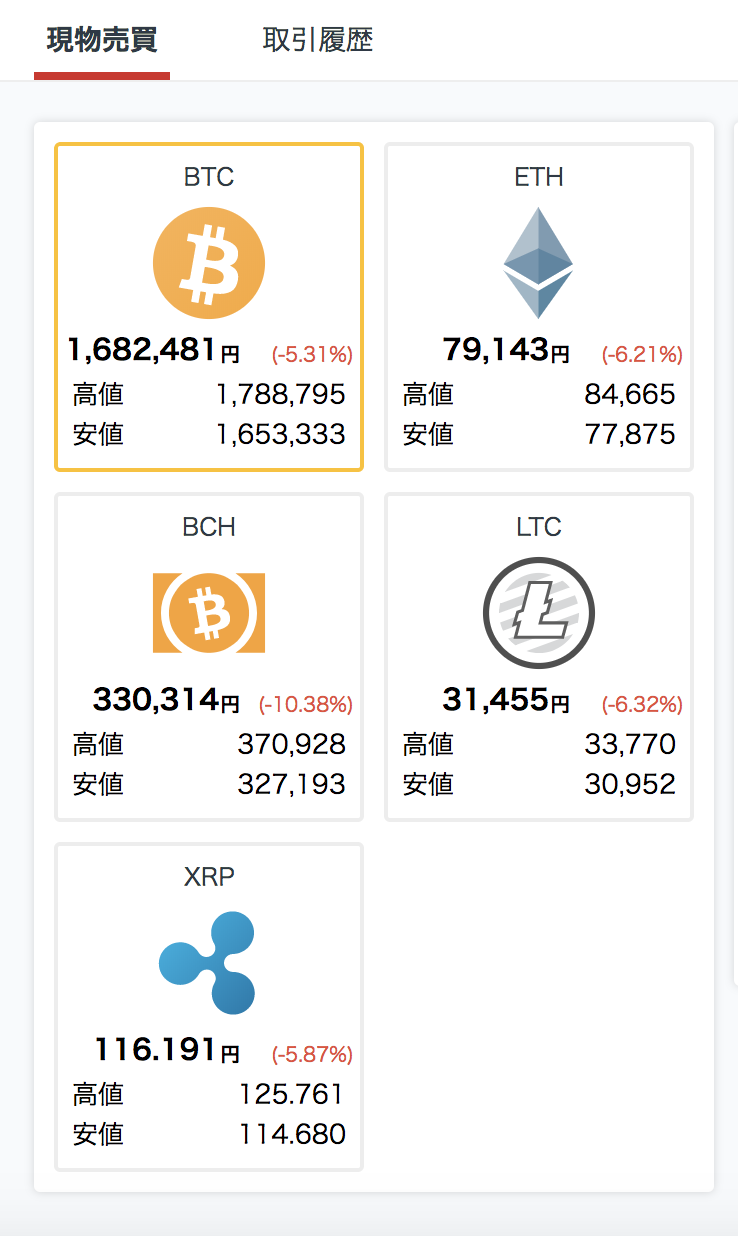Open the LTC card

pos(539,657)
